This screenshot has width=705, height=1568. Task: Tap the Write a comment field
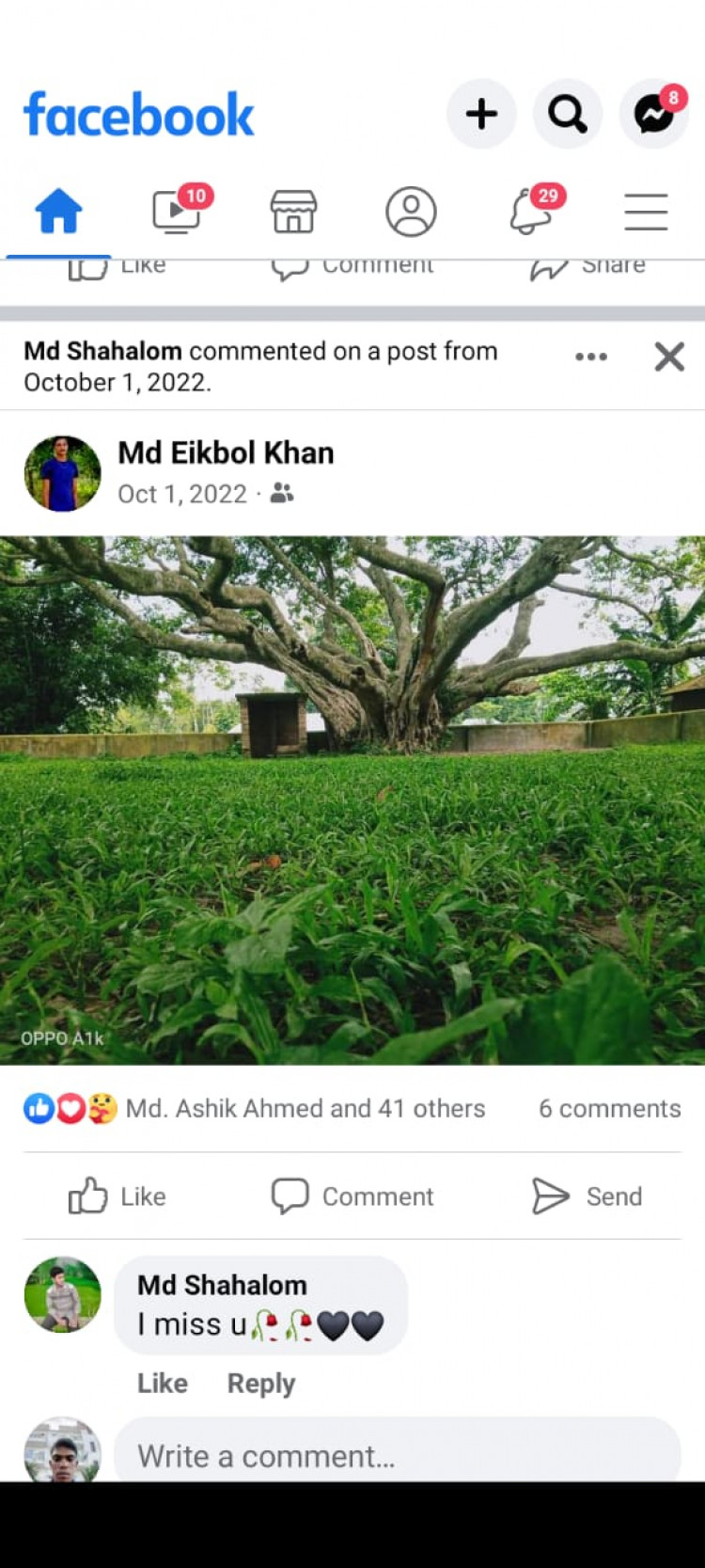(x=395, y=1455)
